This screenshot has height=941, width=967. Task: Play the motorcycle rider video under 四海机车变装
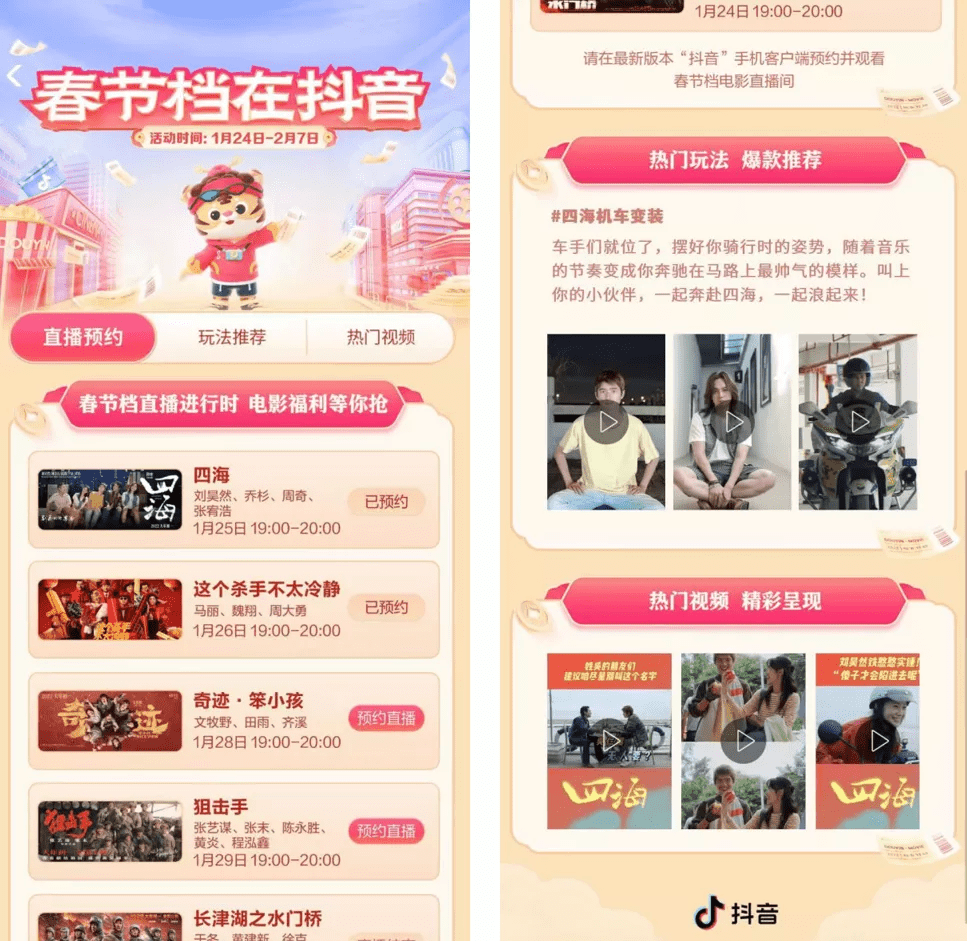859,422
